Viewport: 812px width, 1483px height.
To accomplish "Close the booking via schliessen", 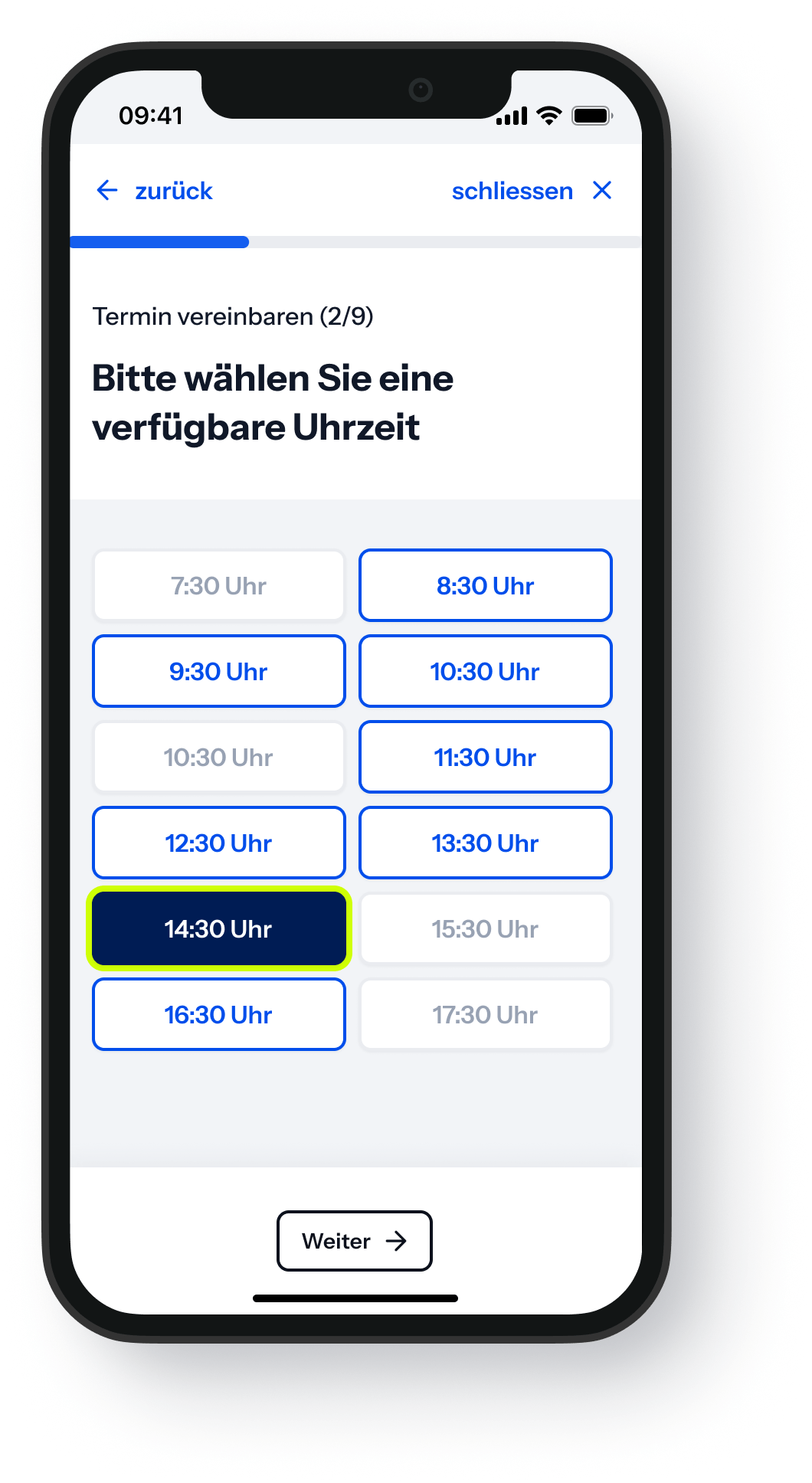I will 531,191.
